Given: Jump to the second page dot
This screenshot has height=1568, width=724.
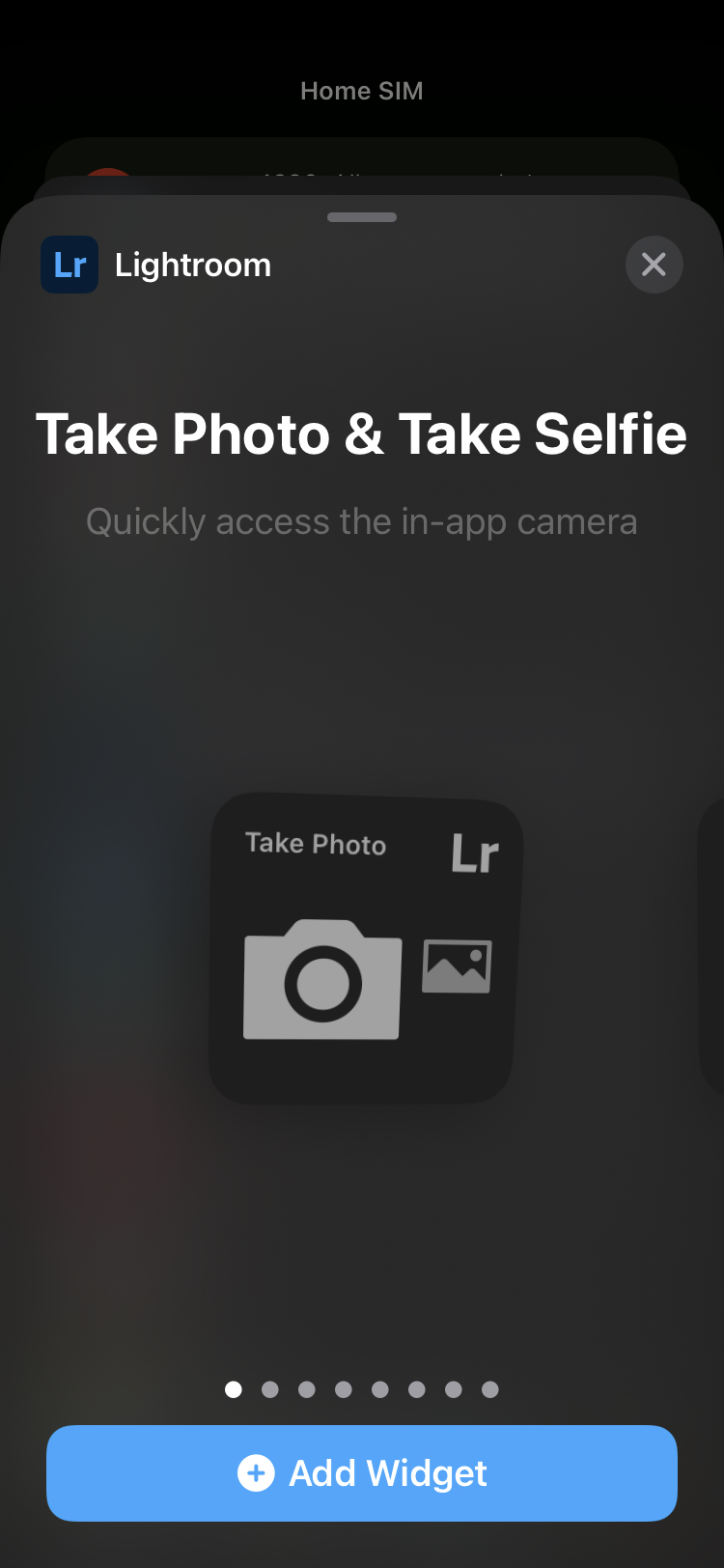Looking at the screenshot, I should point(270,1389).
